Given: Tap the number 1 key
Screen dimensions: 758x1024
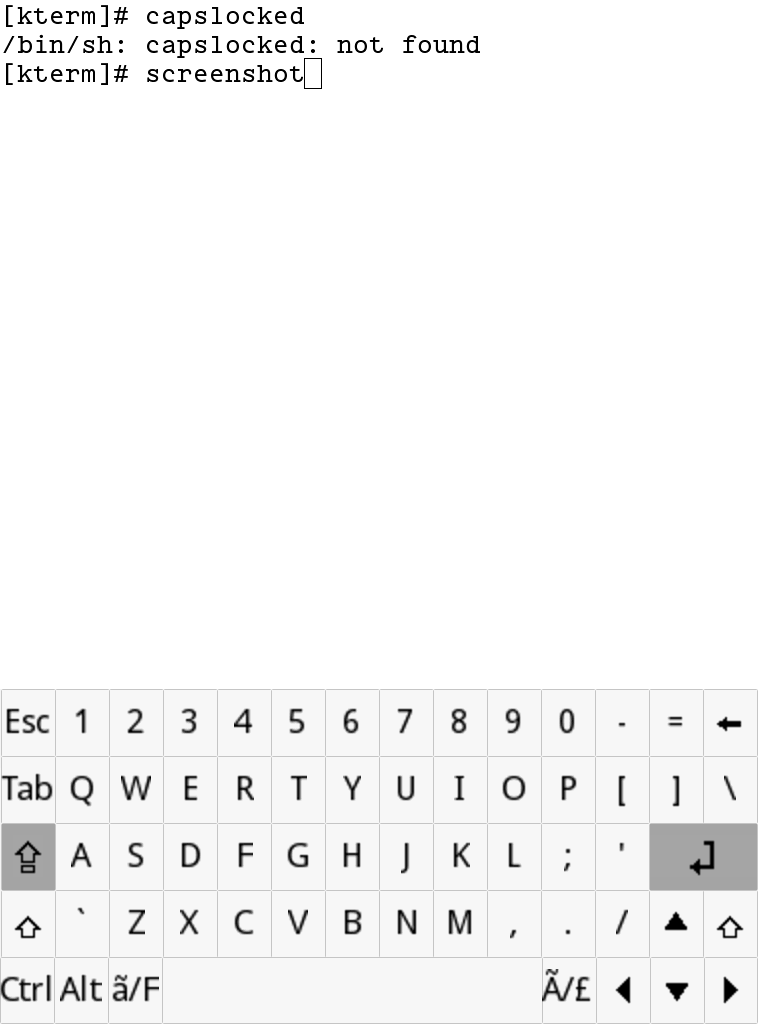Looking at the screenshot, I should (x=81, y=723).
